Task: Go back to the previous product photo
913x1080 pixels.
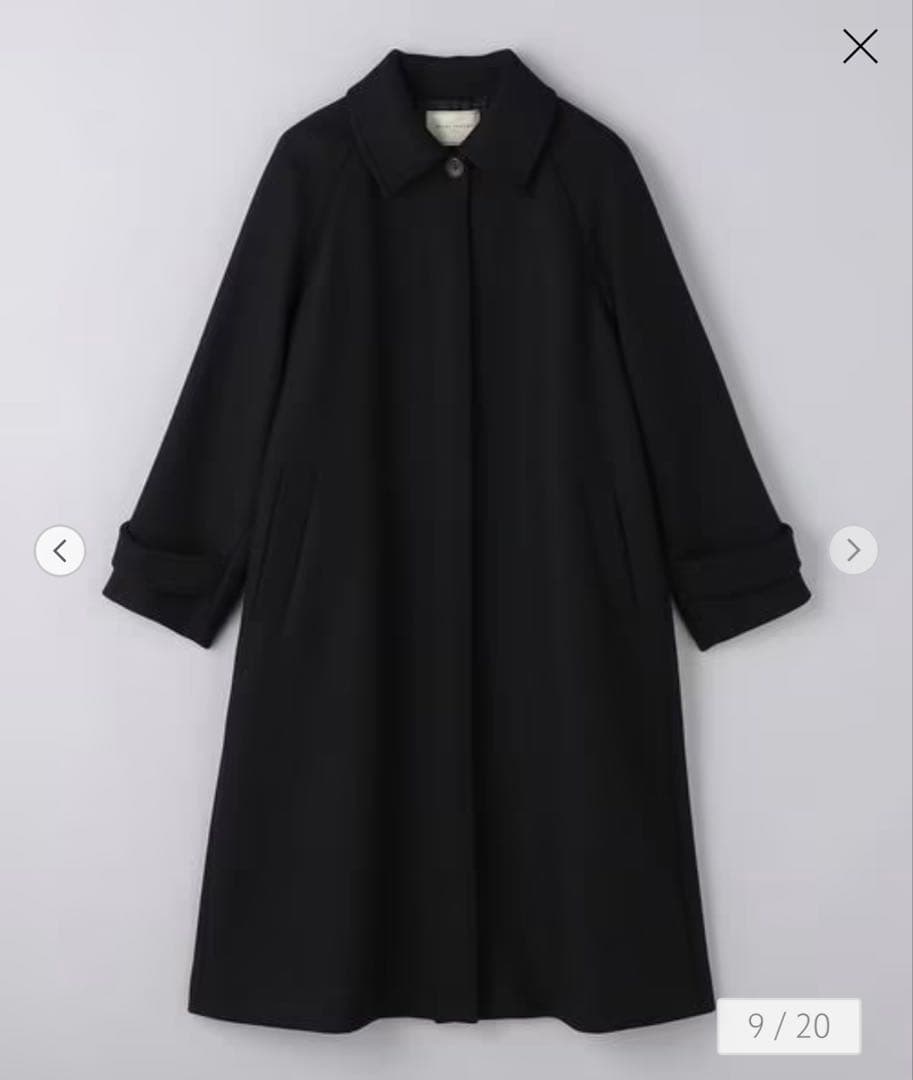Action: [x=60, y=550]
